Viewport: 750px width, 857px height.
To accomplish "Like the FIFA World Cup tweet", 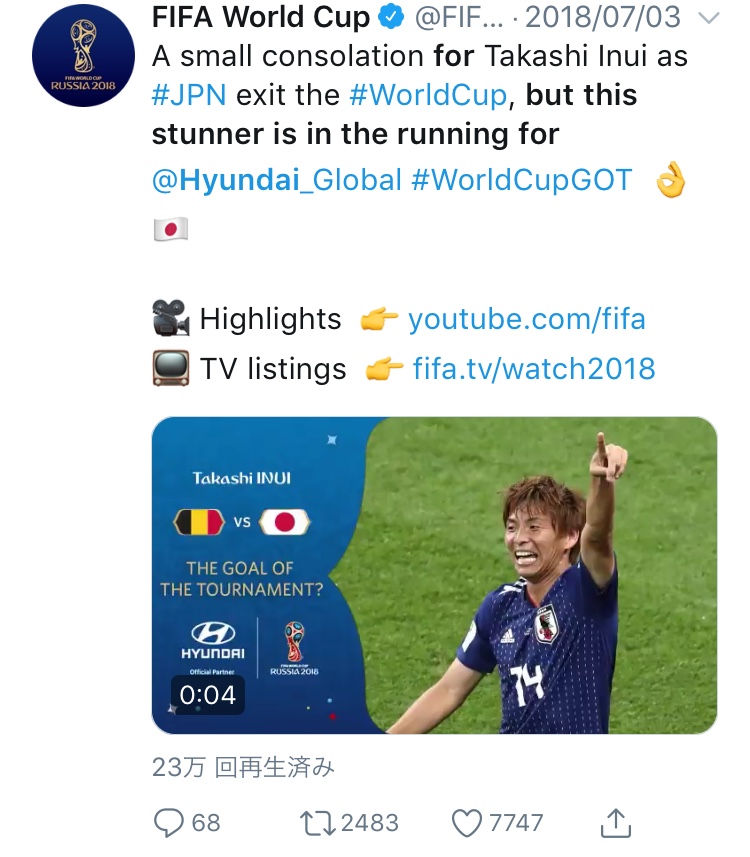I will (467, 823).
